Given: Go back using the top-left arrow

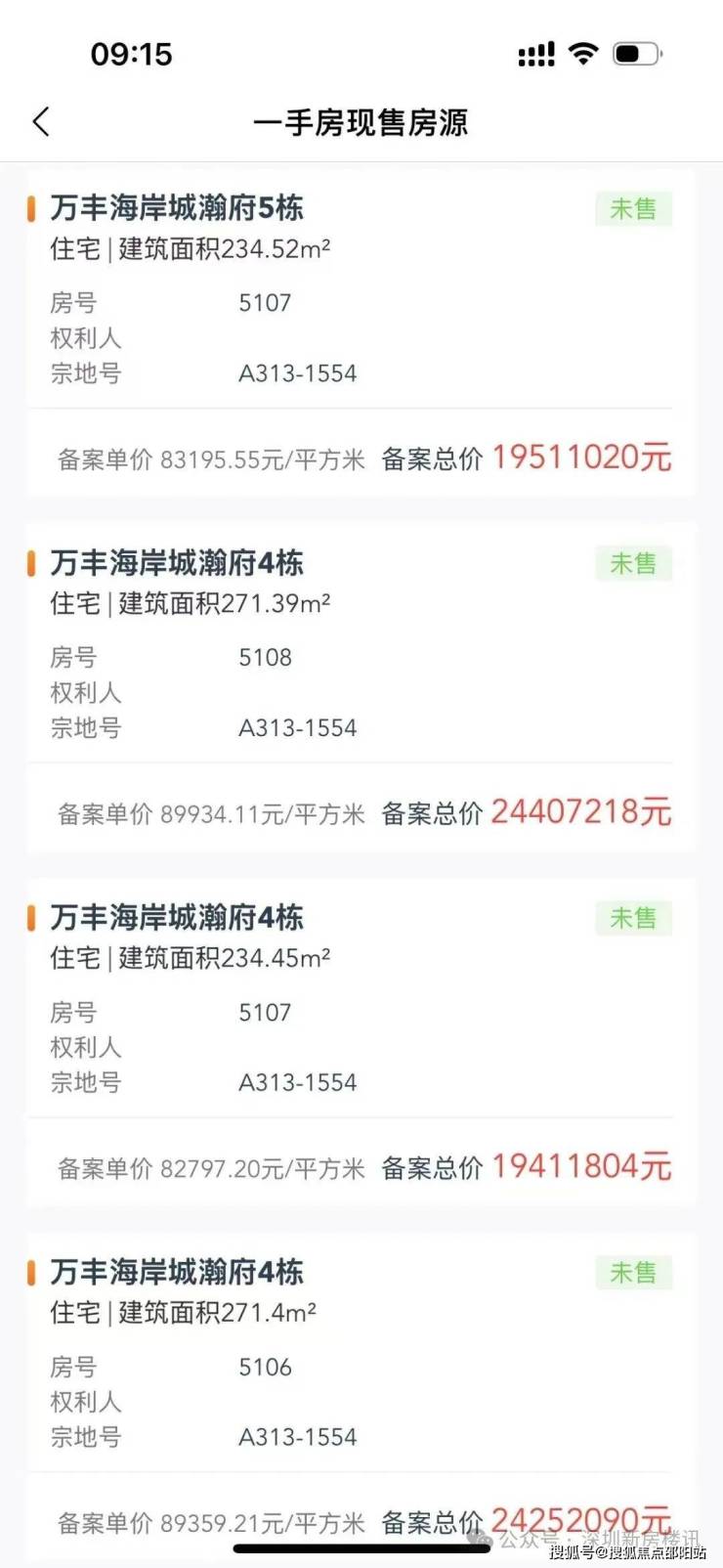Looking at the screenshot, I should [41, 122].
